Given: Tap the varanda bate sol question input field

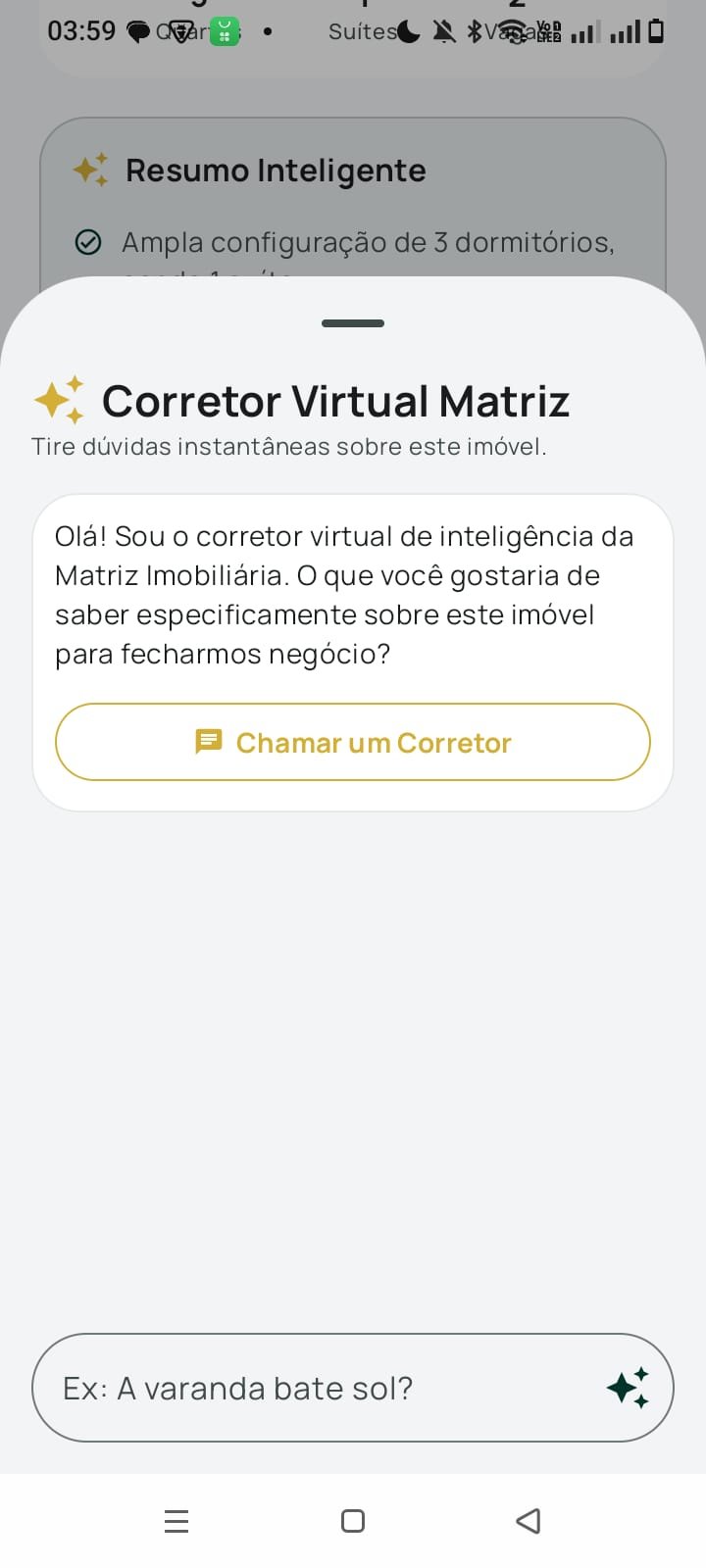Looking at the screenshot, I should (x=294, y=1387).
